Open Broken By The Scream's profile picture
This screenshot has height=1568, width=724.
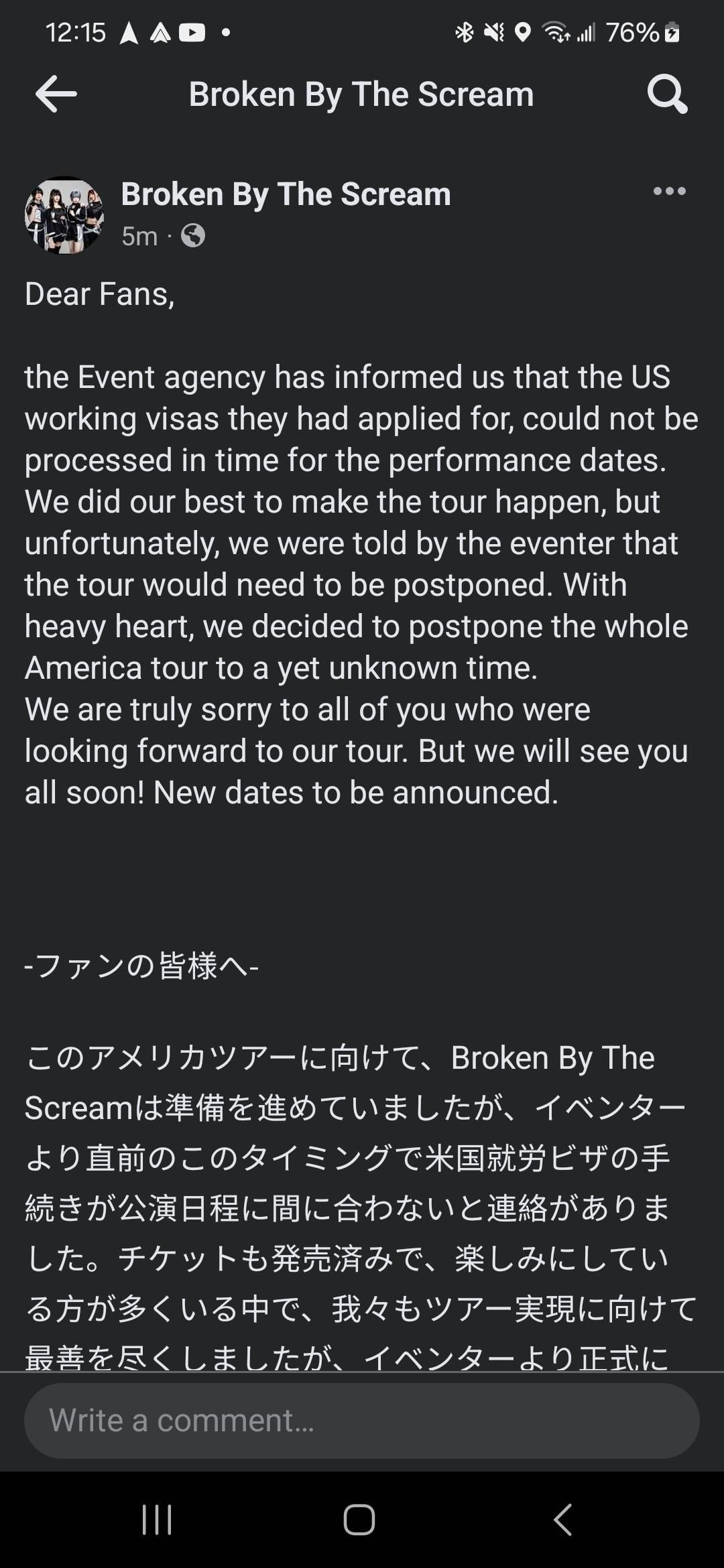click(x=64, y=215)
